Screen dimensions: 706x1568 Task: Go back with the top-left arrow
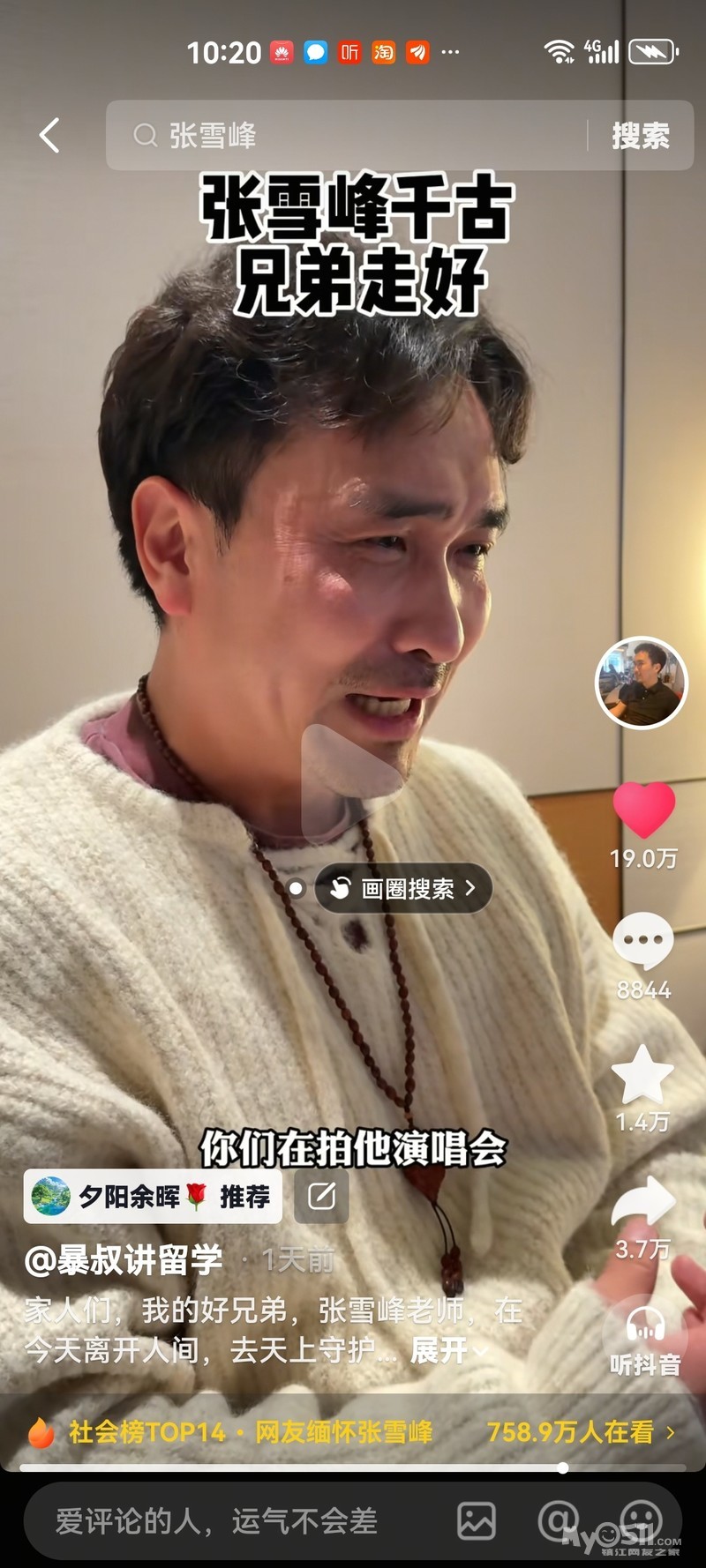(50, 136)
